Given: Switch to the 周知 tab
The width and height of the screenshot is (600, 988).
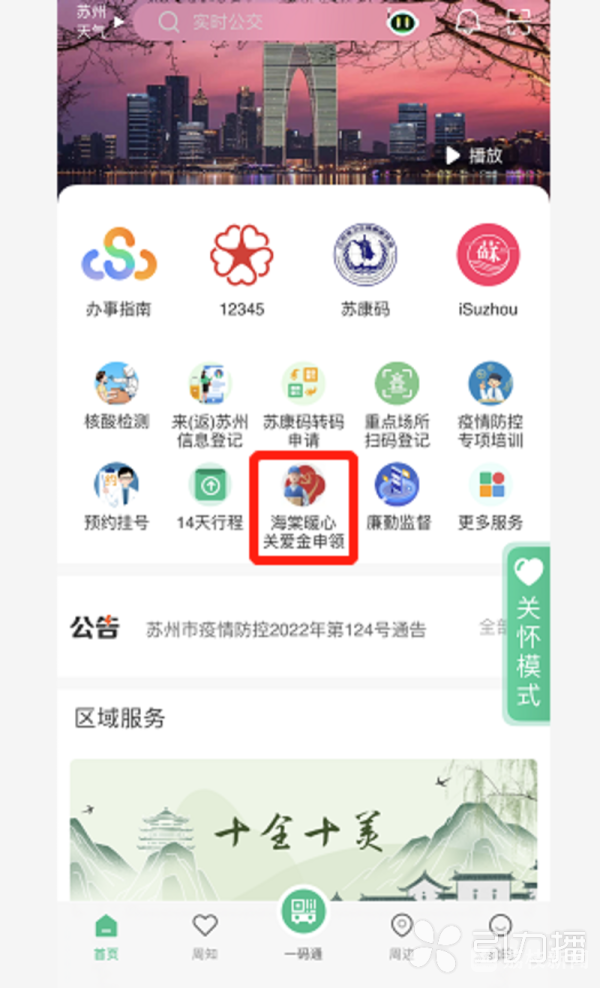Looking at the screenshot, I should coord(205,936).
